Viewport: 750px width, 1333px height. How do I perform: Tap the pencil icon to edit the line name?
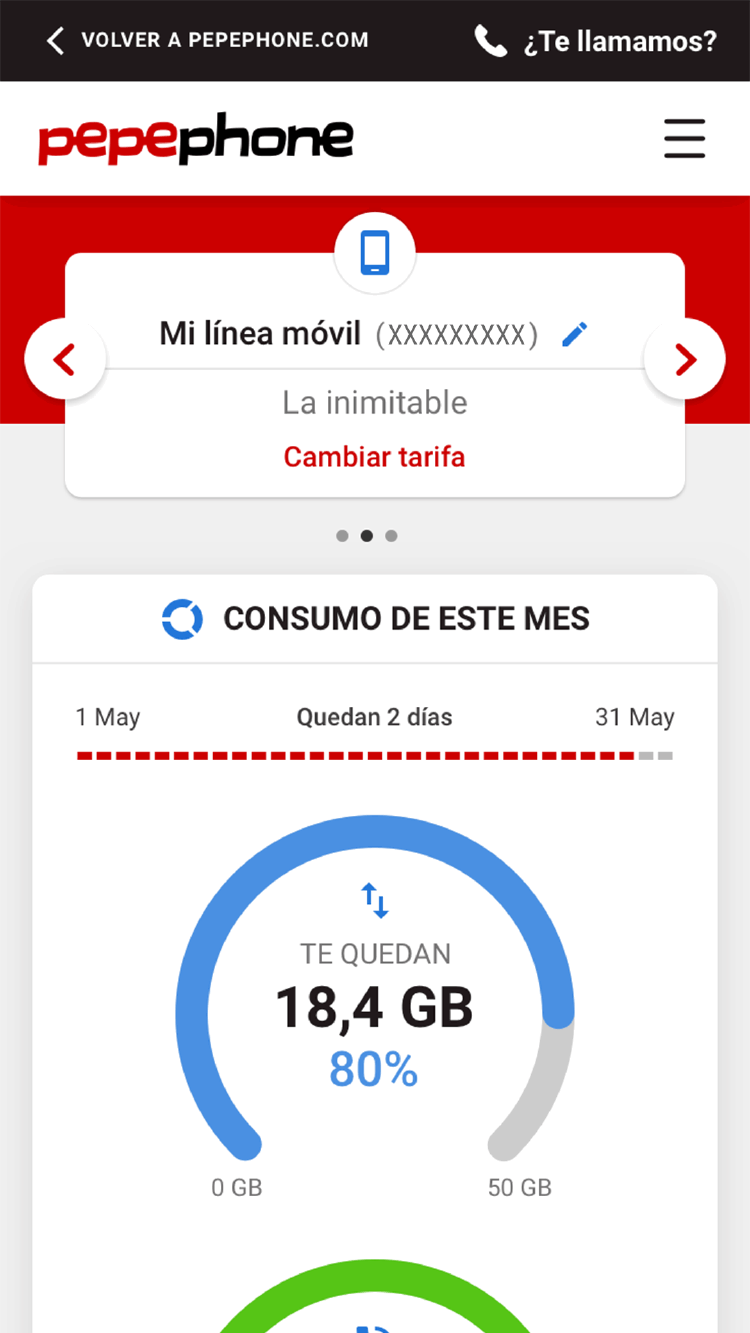574,334
